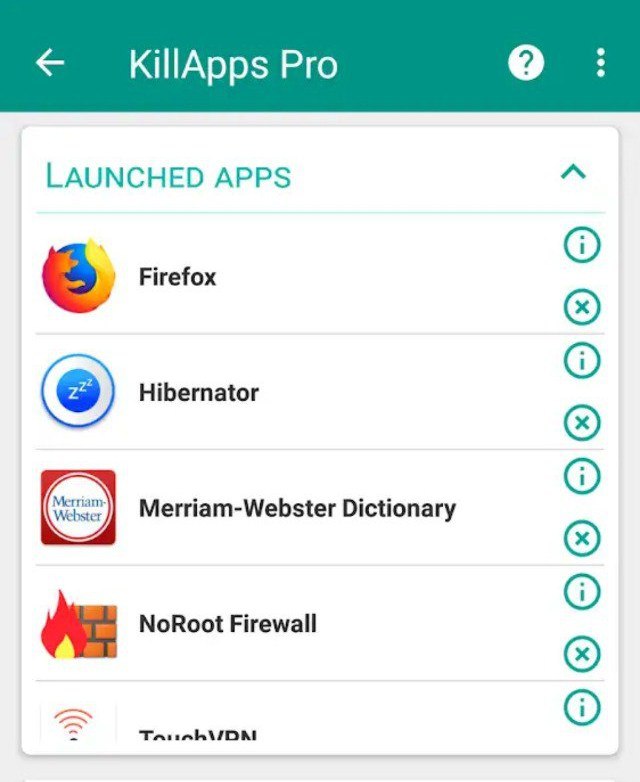Kill the Firefox app
Image resolution: width=640 pixels, height=782 pixels.
tap(582, 307)
